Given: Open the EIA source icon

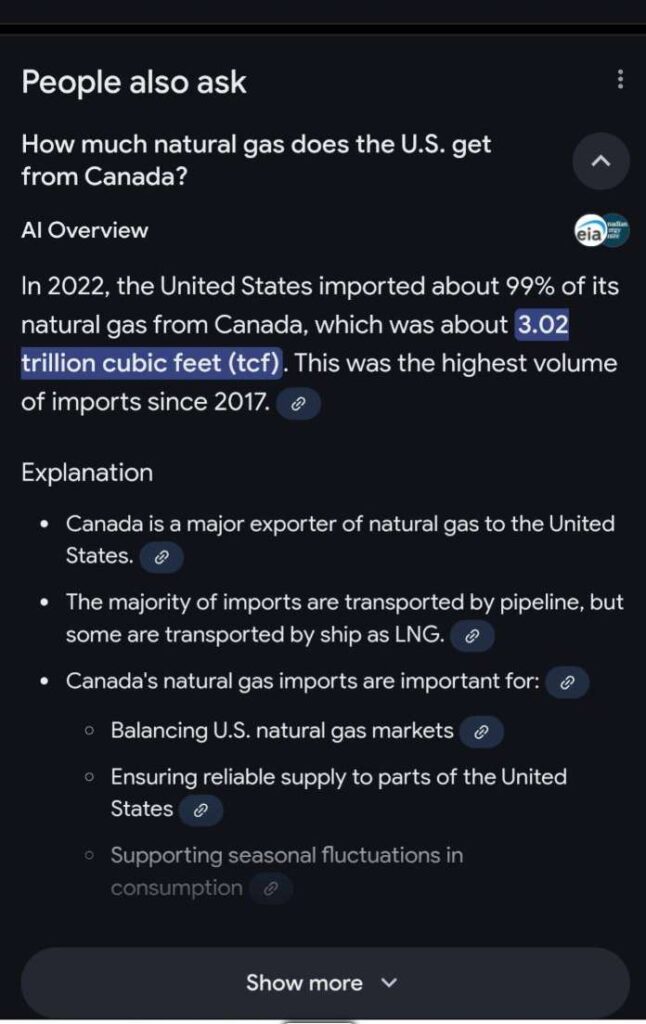Looking at the screenshot, I should [601, 231].
